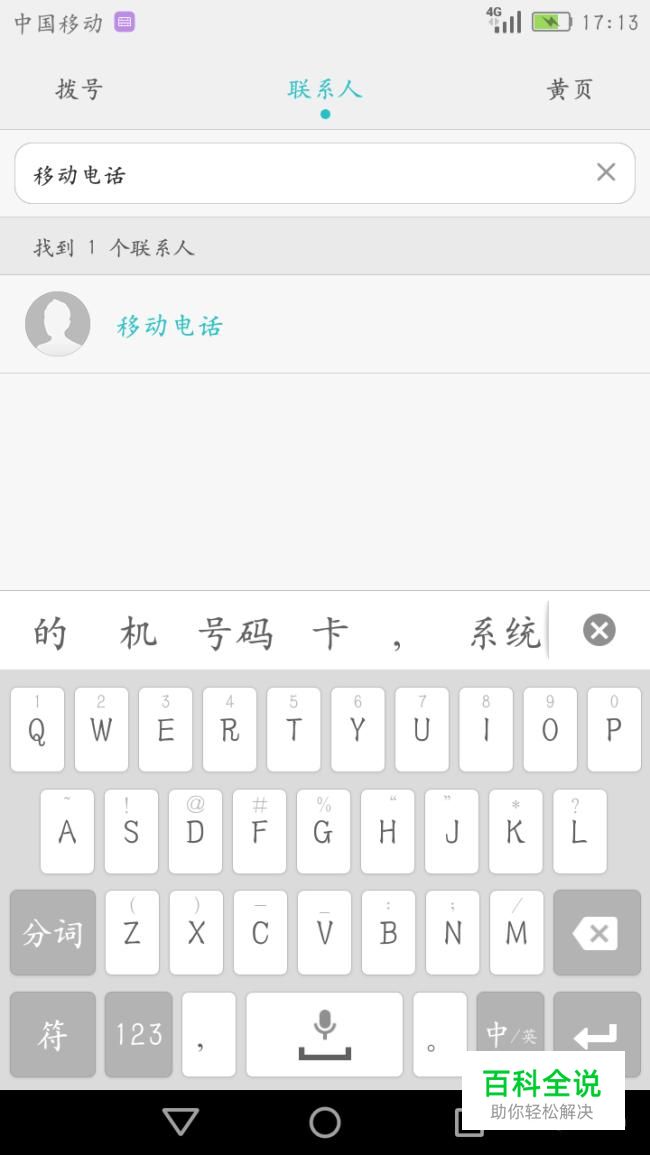Select the 机 candidate word
The image size is (650, 1155).
(x=138, y=633)
